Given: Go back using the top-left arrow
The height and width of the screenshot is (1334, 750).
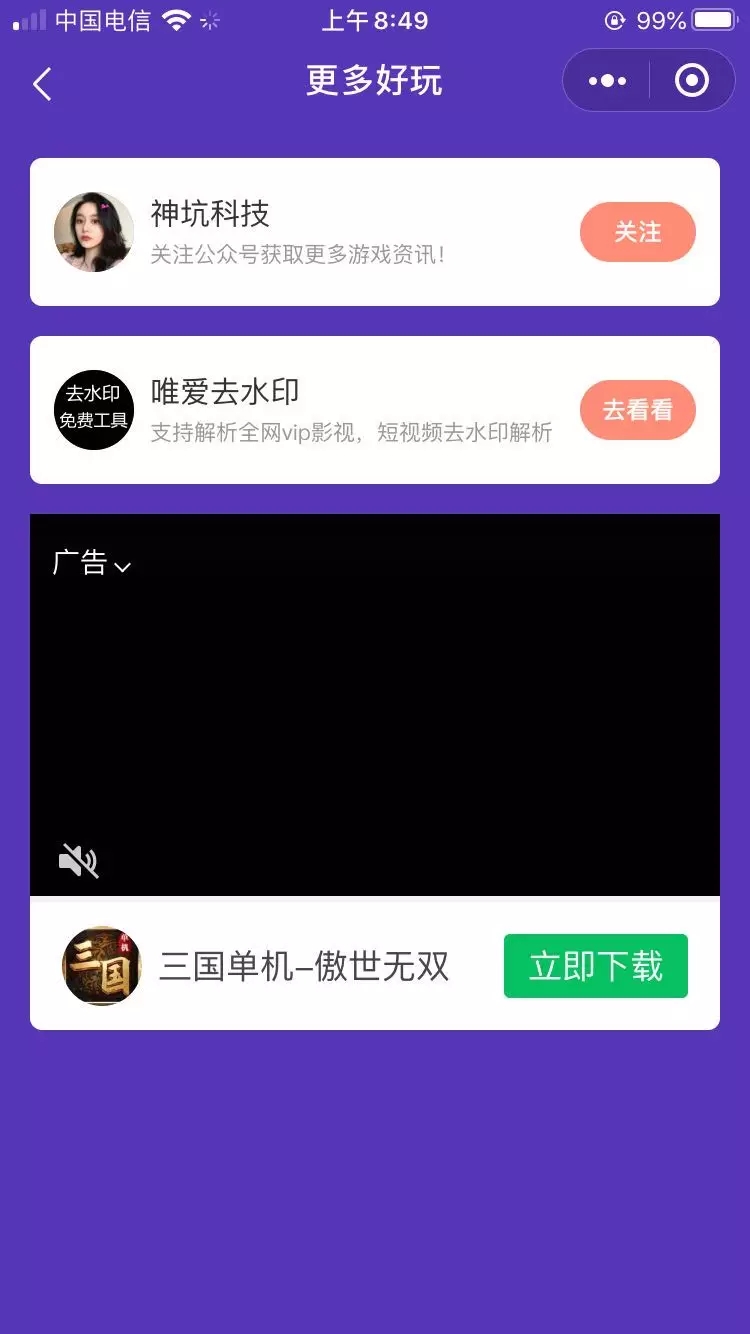Looking at the screenshot, I should coord(42,84).
